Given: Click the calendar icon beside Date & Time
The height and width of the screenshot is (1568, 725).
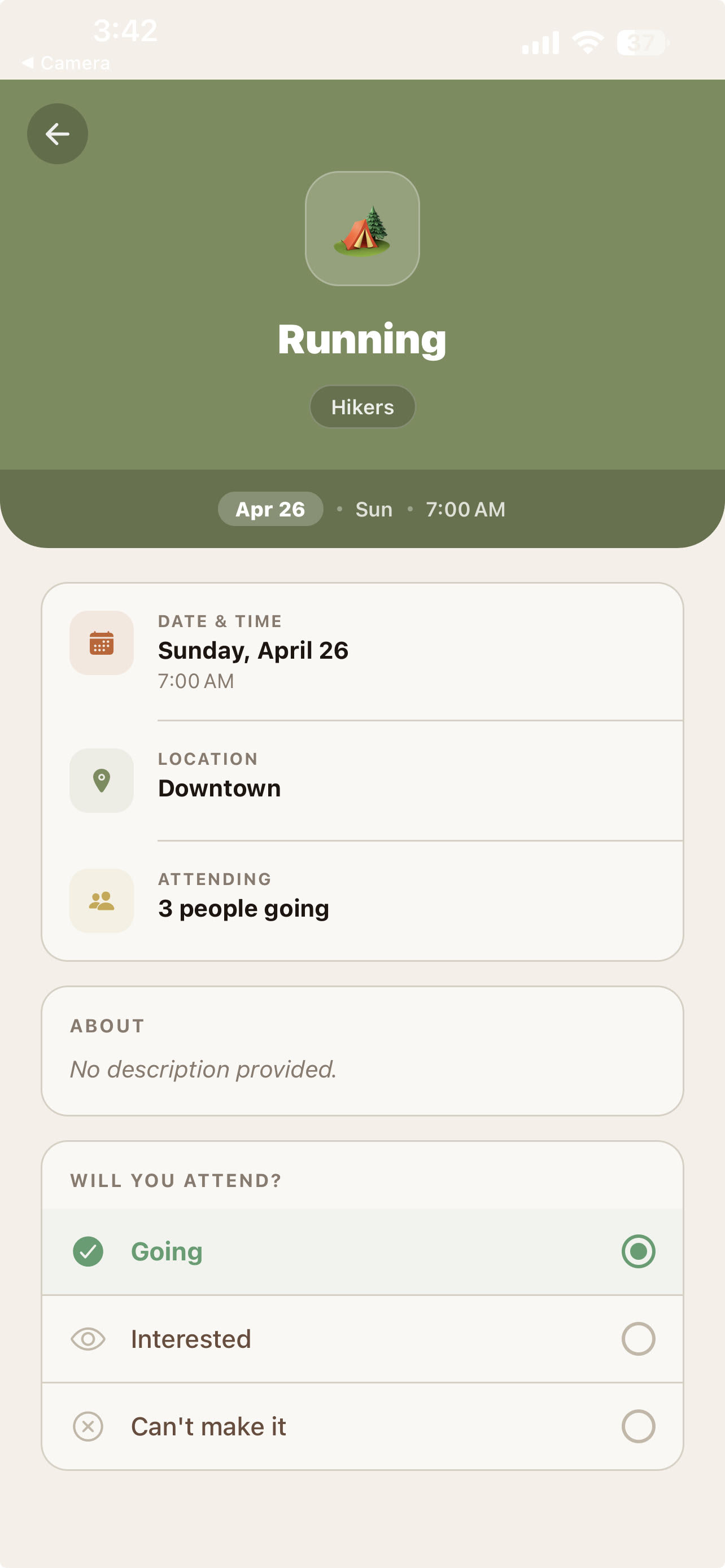Looking at the screenshot, I should (101, 643).
